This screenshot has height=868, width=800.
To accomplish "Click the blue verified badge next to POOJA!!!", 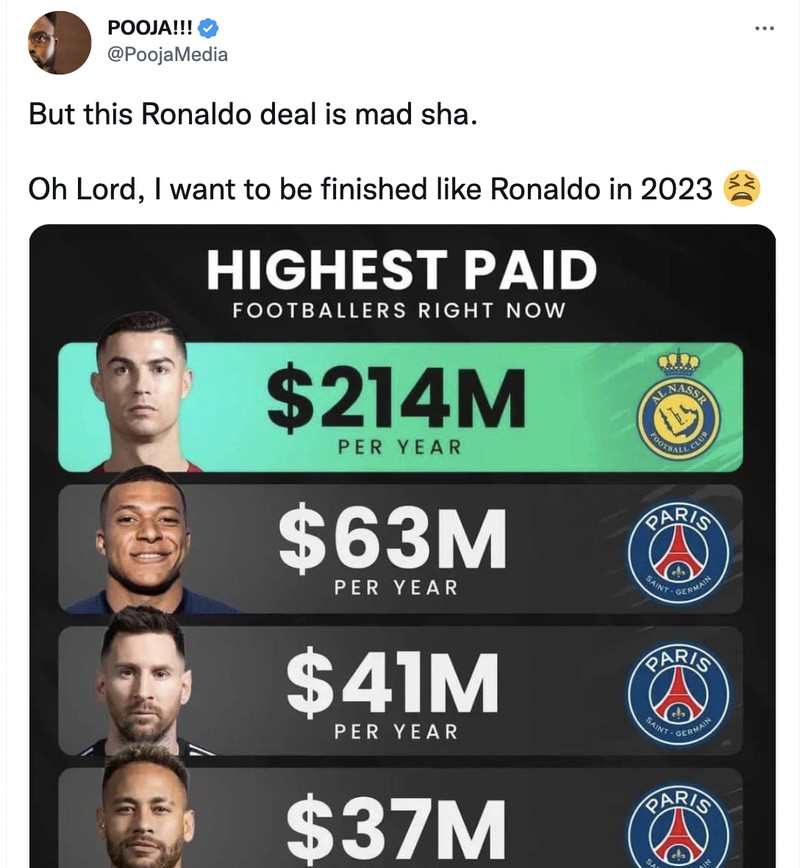I will (x=205, y=29).
